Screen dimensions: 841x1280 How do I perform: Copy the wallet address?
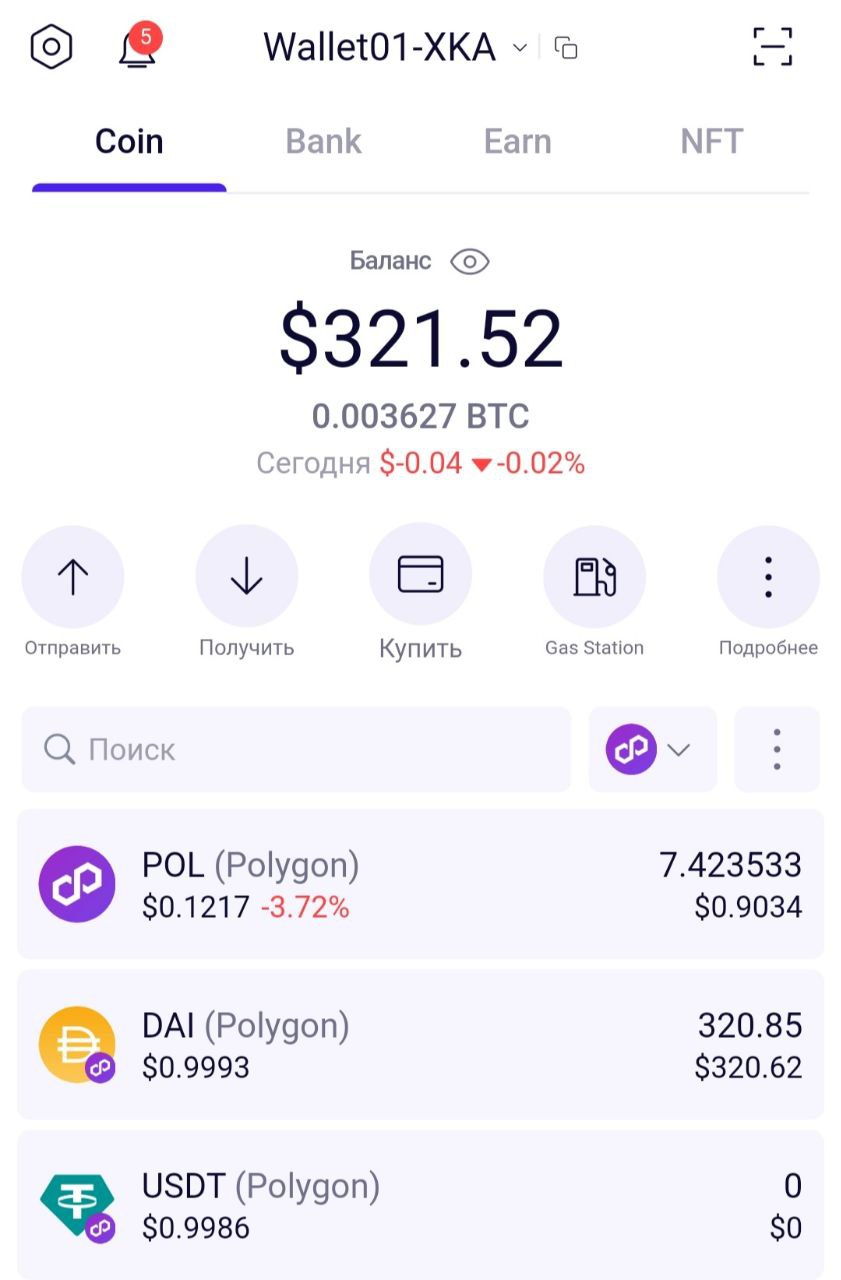pos(566,47)
